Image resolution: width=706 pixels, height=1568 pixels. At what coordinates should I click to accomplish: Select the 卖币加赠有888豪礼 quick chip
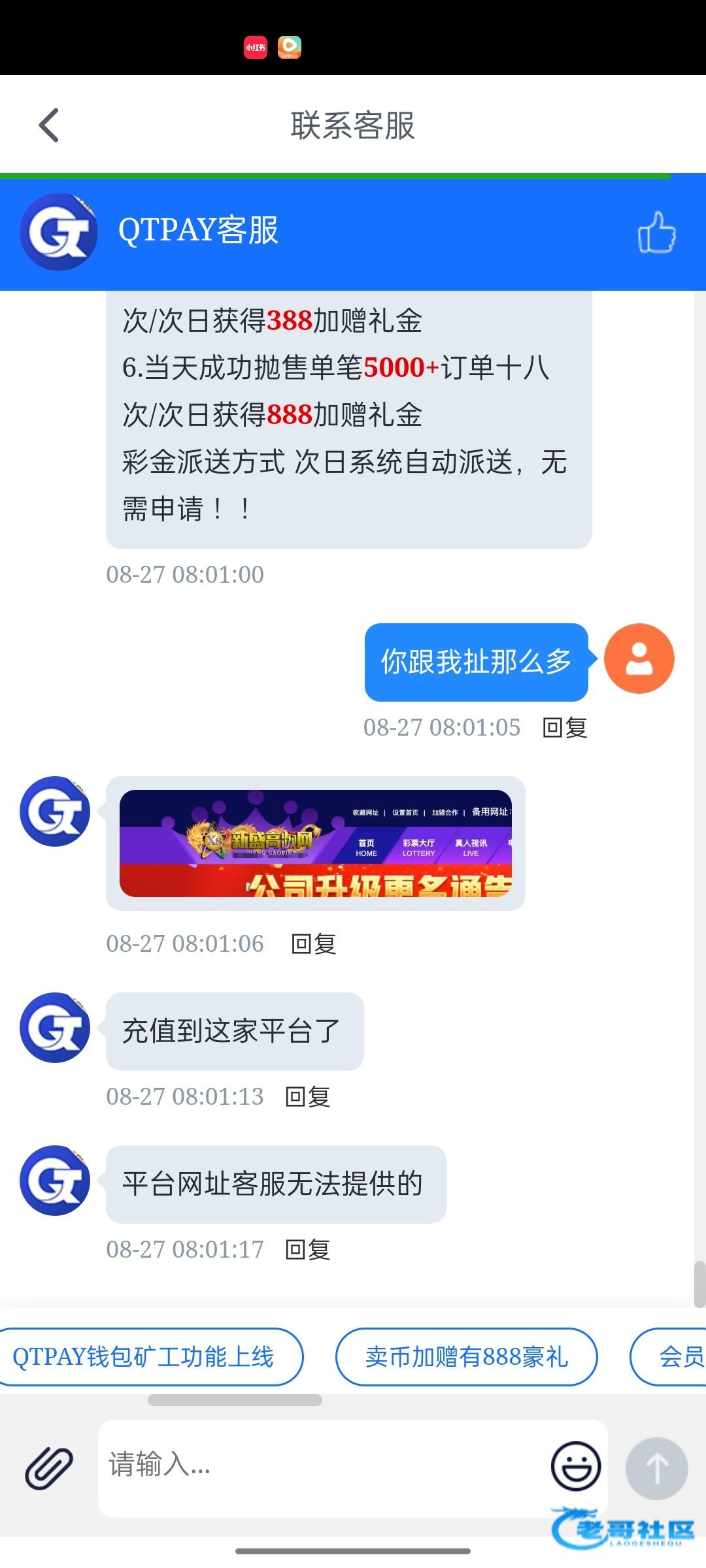click(466, 1357)
